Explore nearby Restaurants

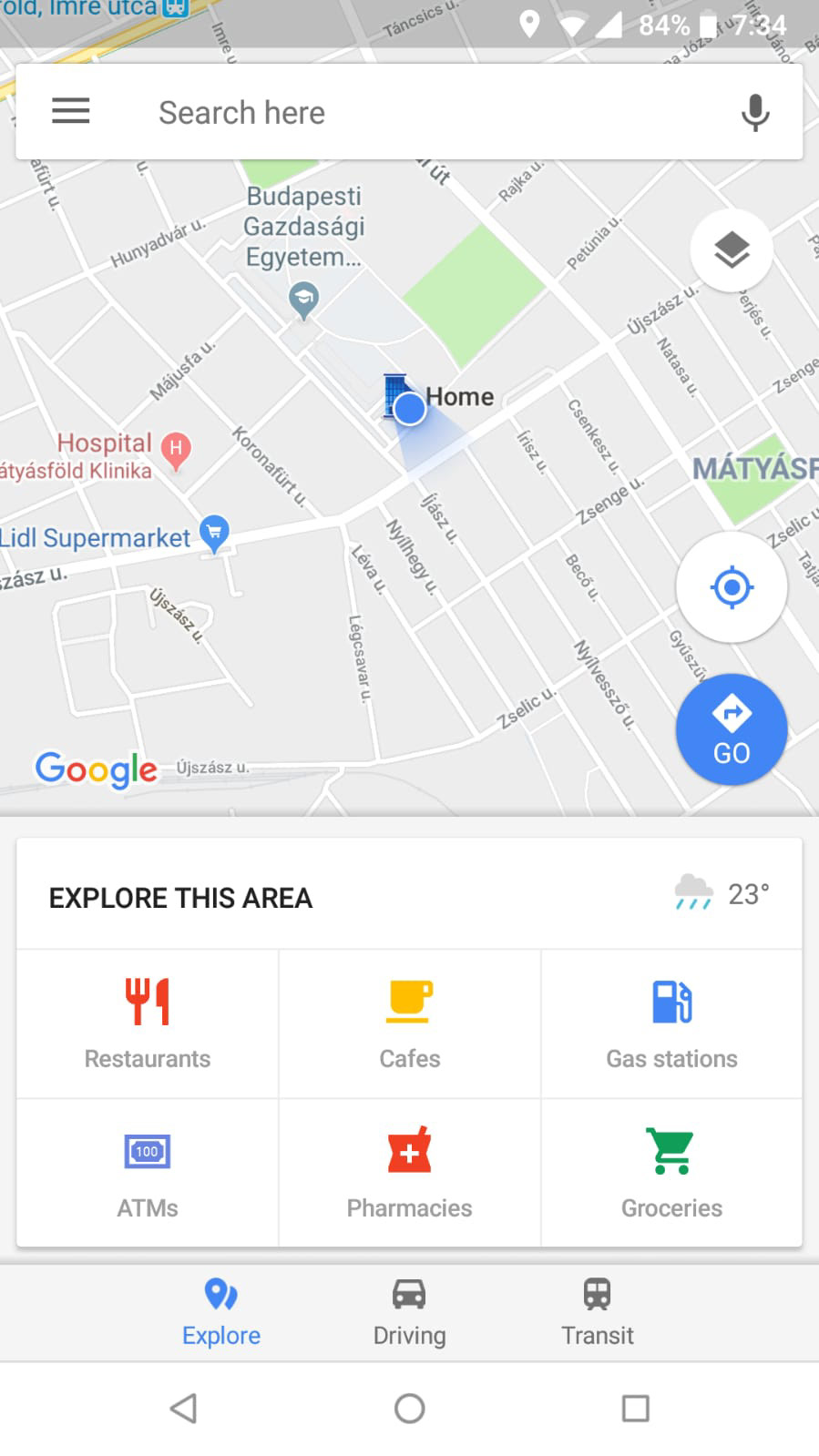click(x=148, y=1023)
